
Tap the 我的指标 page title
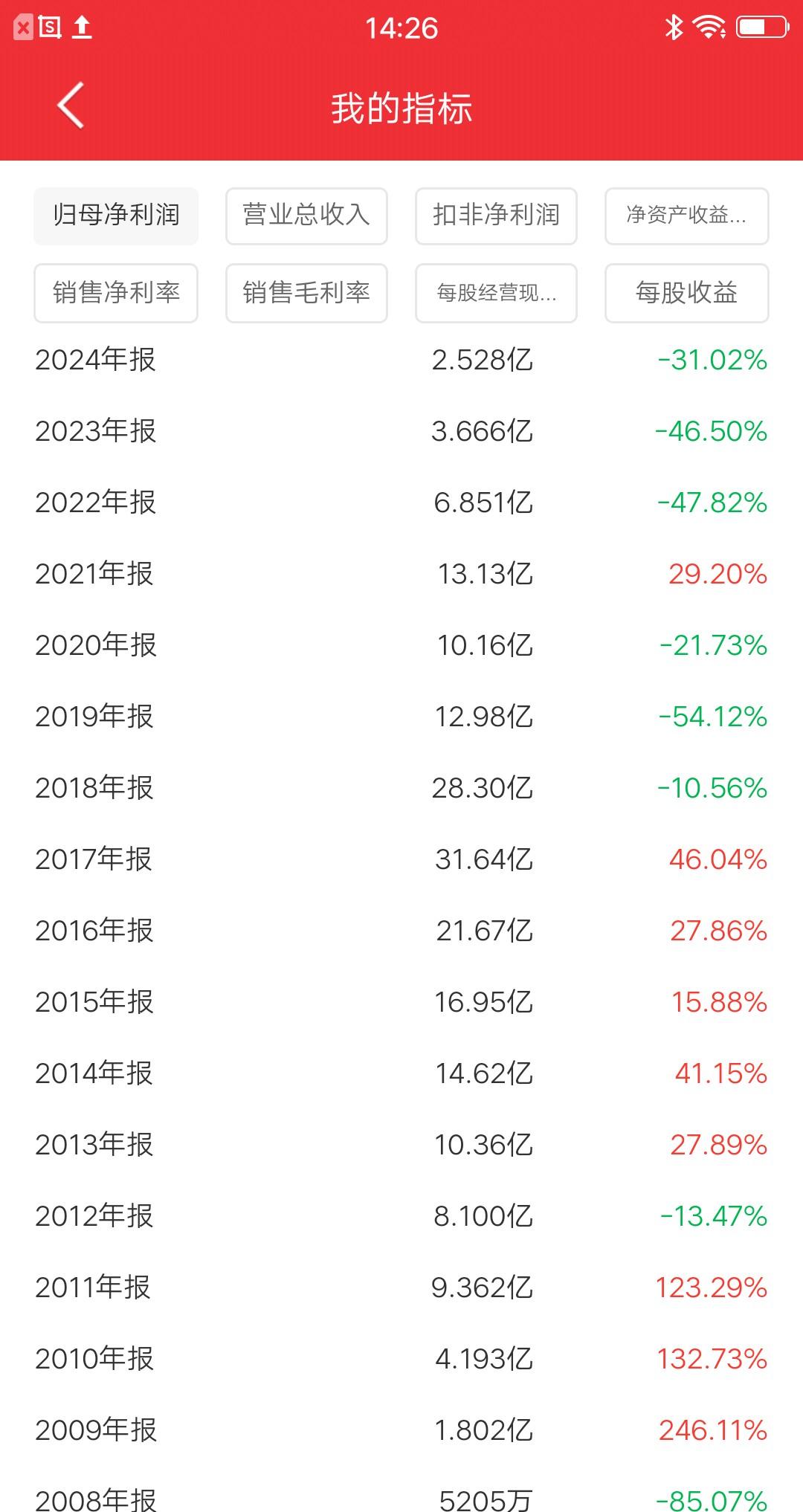tap(401, 108)
